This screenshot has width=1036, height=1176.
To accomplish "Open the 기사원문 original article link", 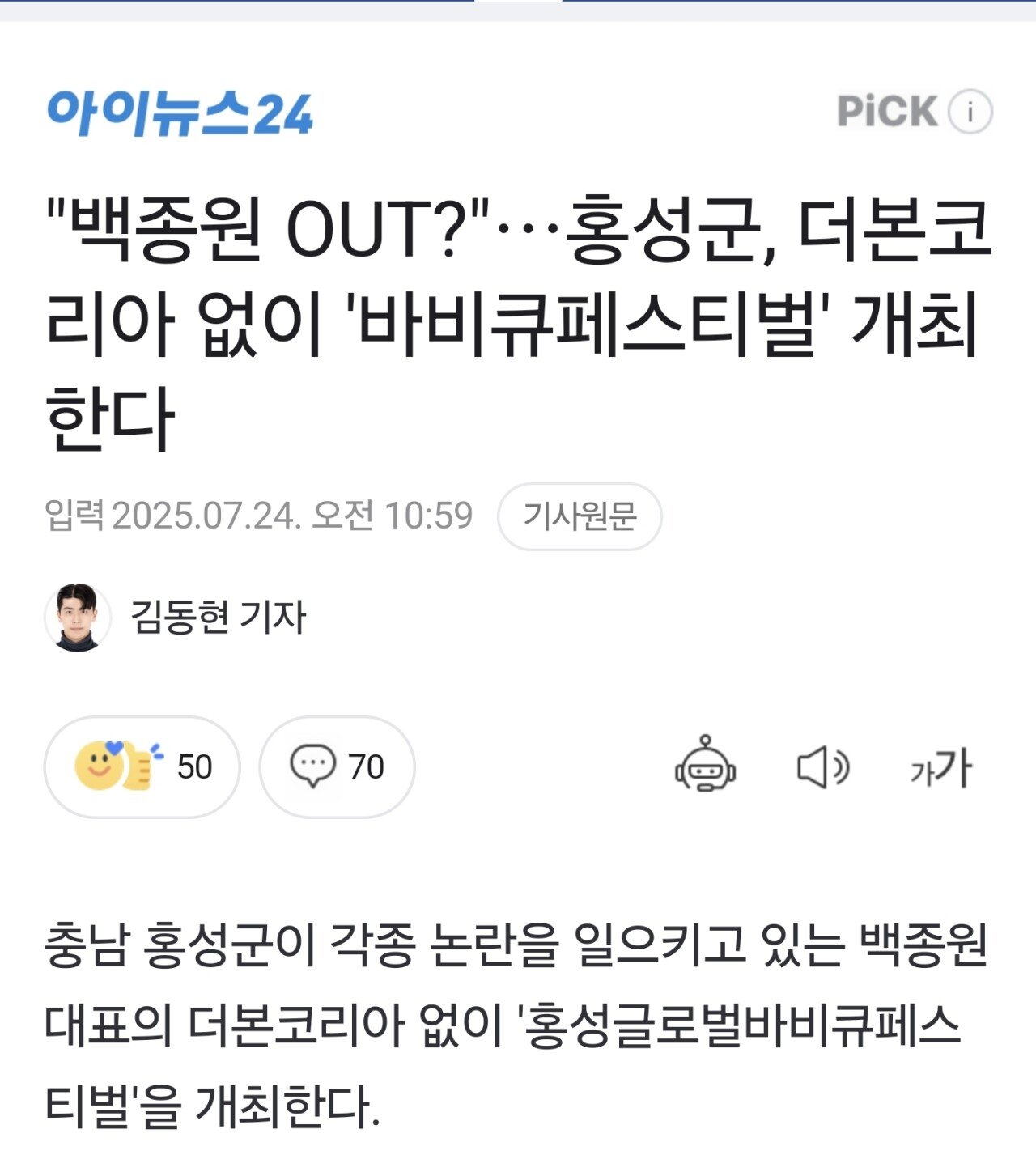I will [580, 516].
